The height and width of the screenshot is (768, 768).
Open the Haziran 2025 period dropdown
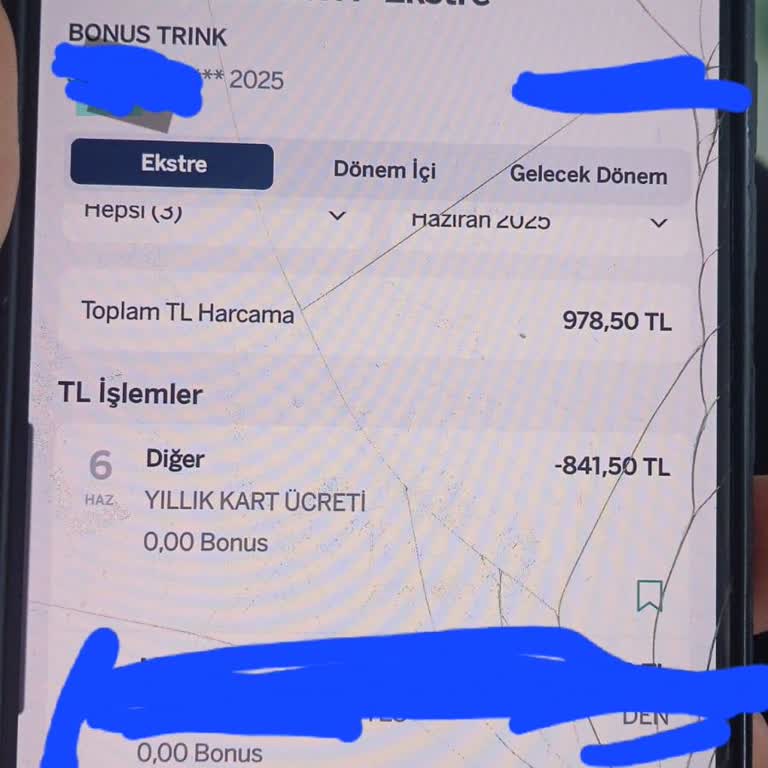coord(540,220)
